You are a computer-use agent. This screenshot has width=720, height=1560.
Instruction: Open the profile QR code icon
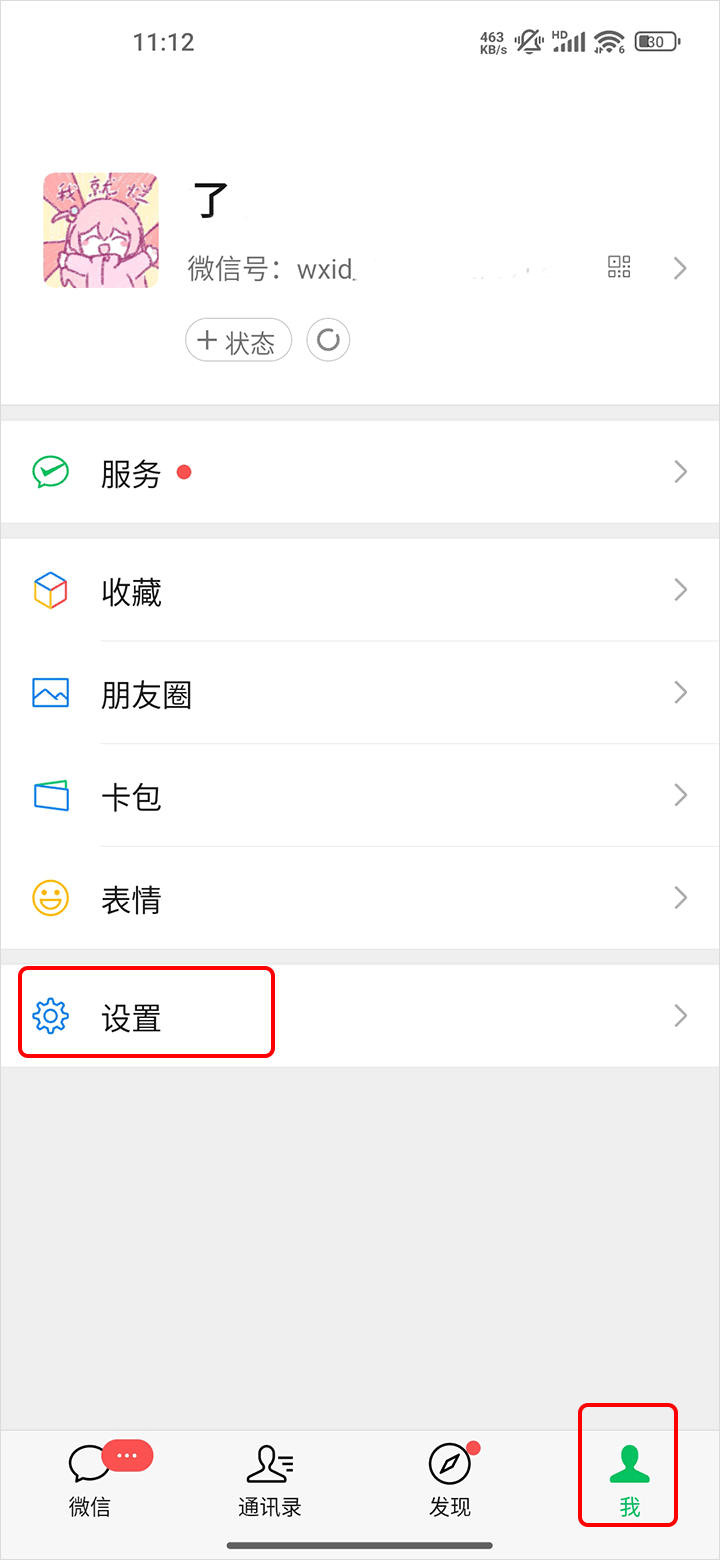pos(619,267)
